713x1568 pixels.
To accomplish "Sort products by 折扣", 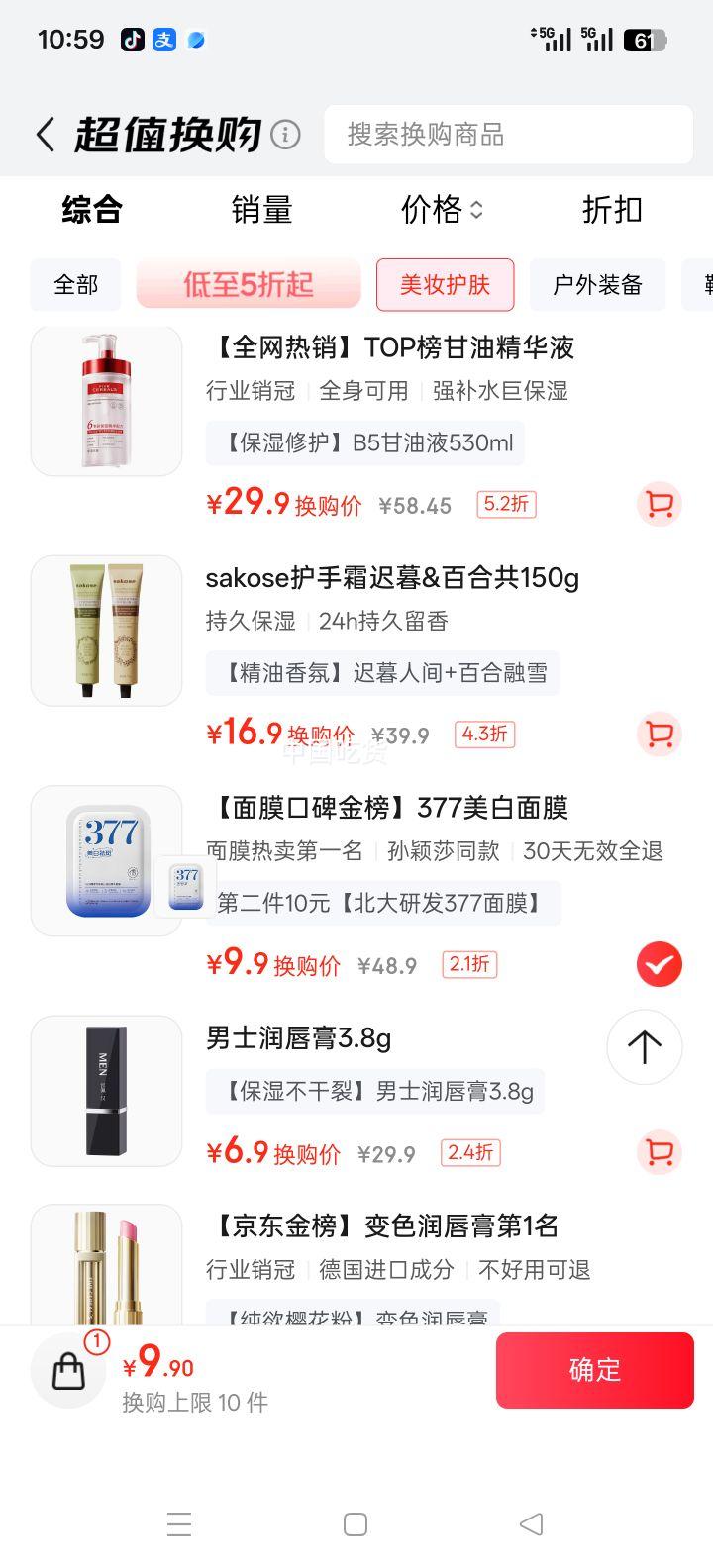I will pyautogui.click(x=612, y=210).
